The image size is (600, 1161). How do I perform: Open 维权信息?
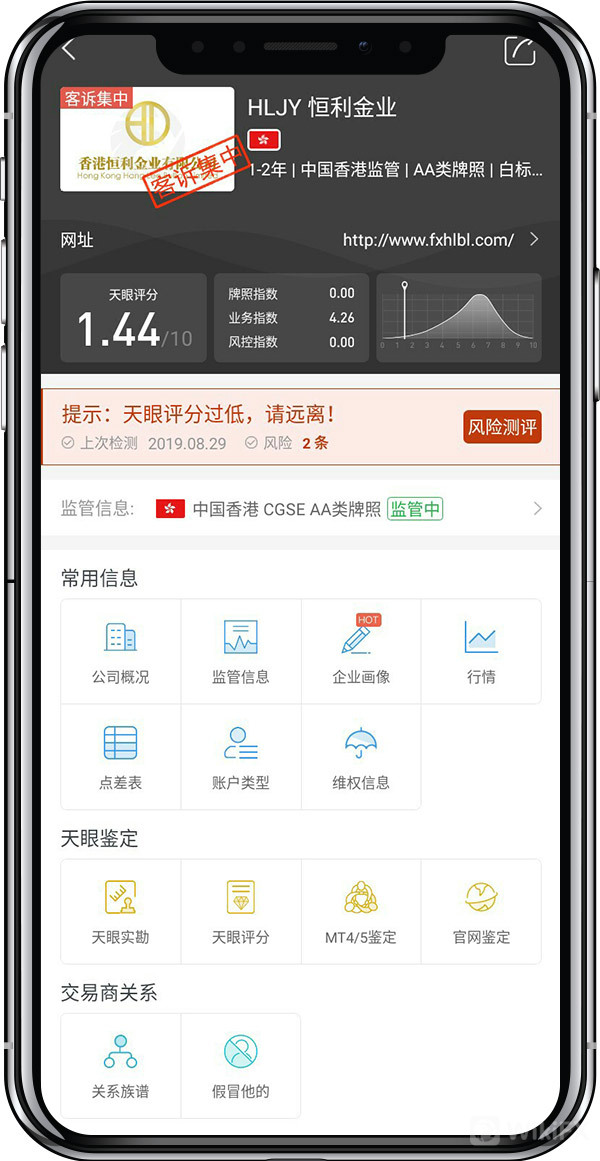pos(360,757)
